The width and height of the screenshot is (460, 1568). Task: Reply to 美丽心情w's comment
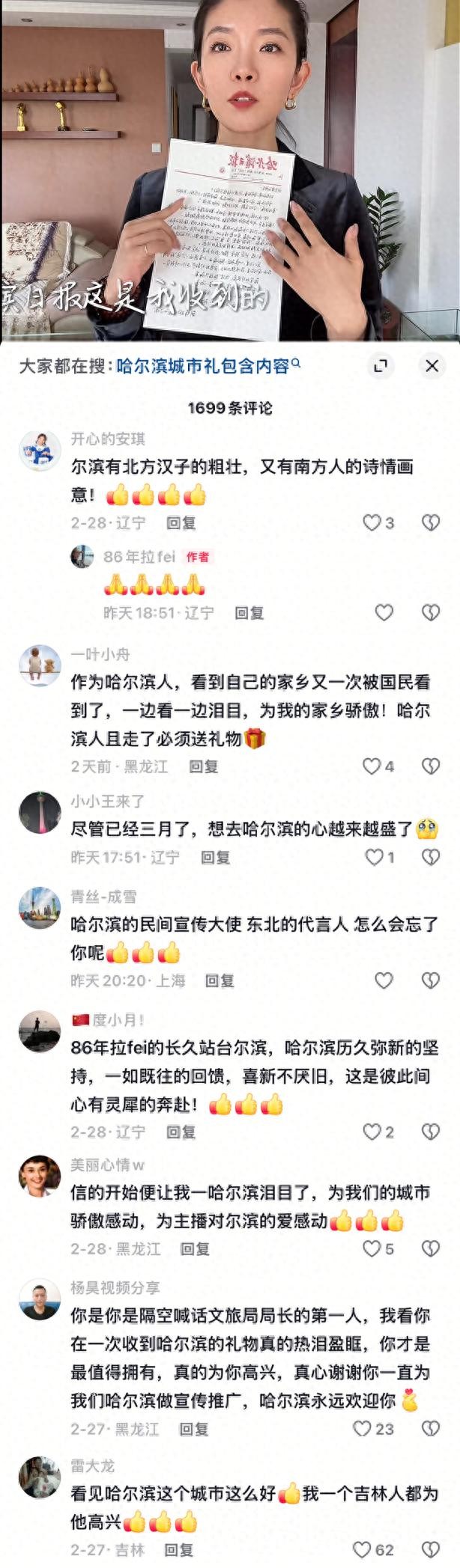tap(195, 1248)
